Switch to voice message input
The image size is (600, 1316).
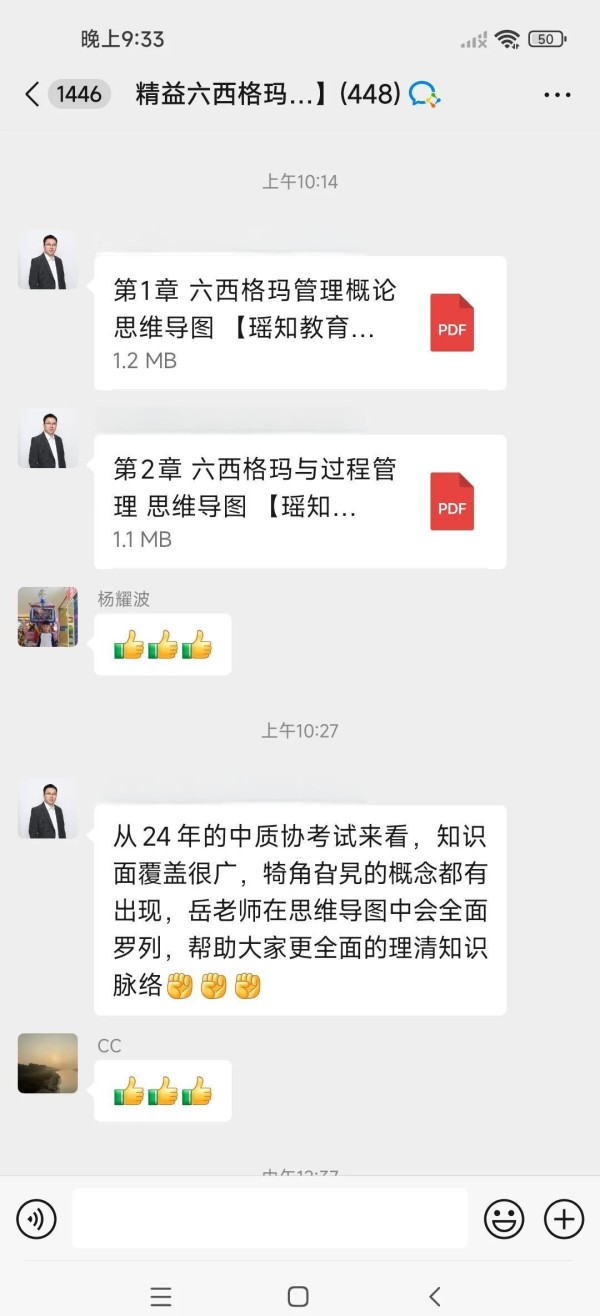(x=36, y=1218)
